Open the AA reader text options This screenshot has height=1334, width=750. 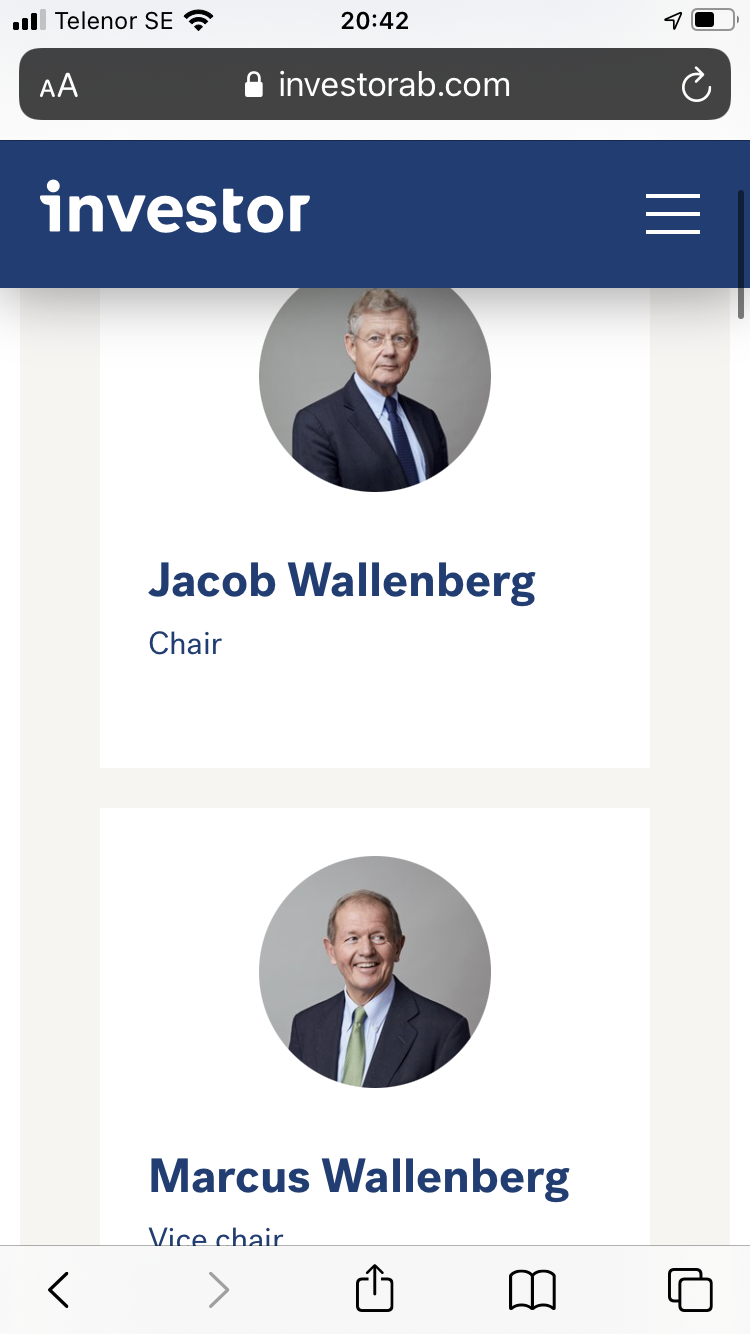(x=59, y=86)
